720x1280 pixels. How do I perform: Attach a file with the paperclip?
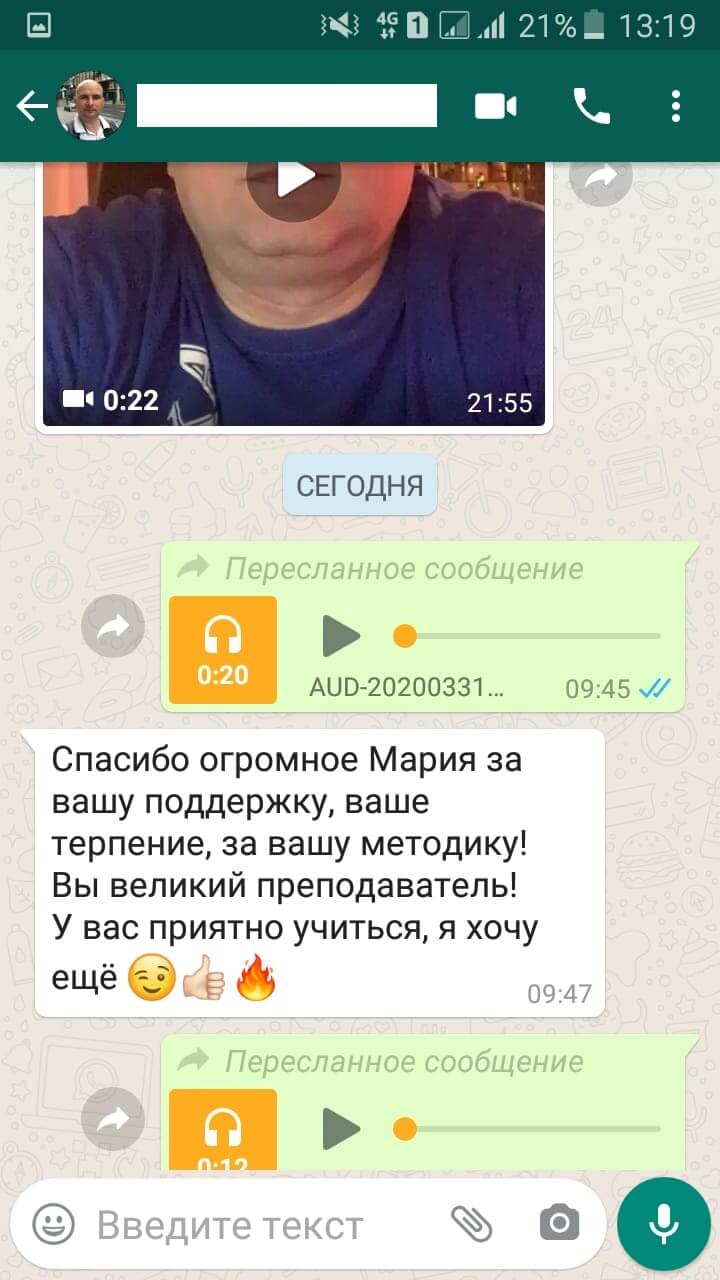point(471,1223)
